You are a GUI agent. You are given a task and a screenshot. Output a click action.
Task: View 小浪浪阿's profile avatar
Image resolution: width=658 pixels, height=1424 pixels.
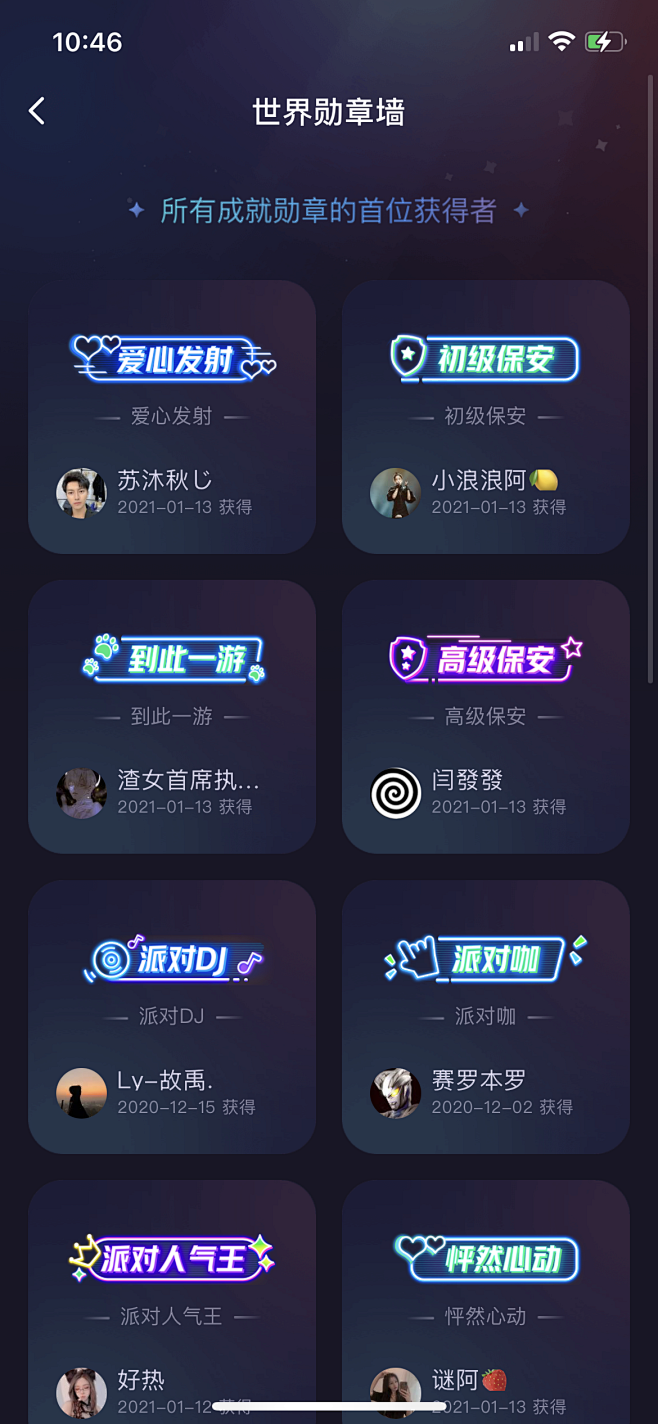point(395,492)
